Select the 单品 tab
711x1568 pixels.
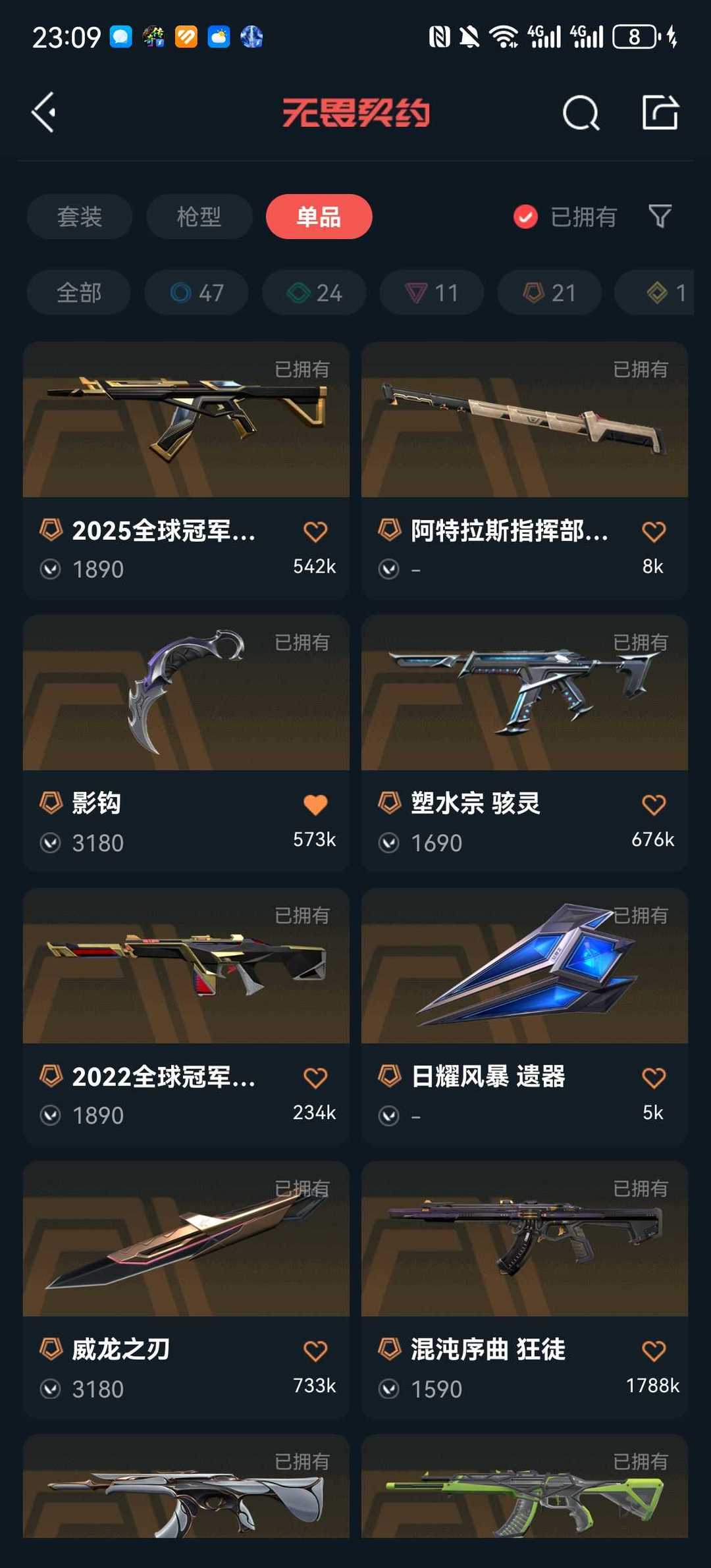319,217
